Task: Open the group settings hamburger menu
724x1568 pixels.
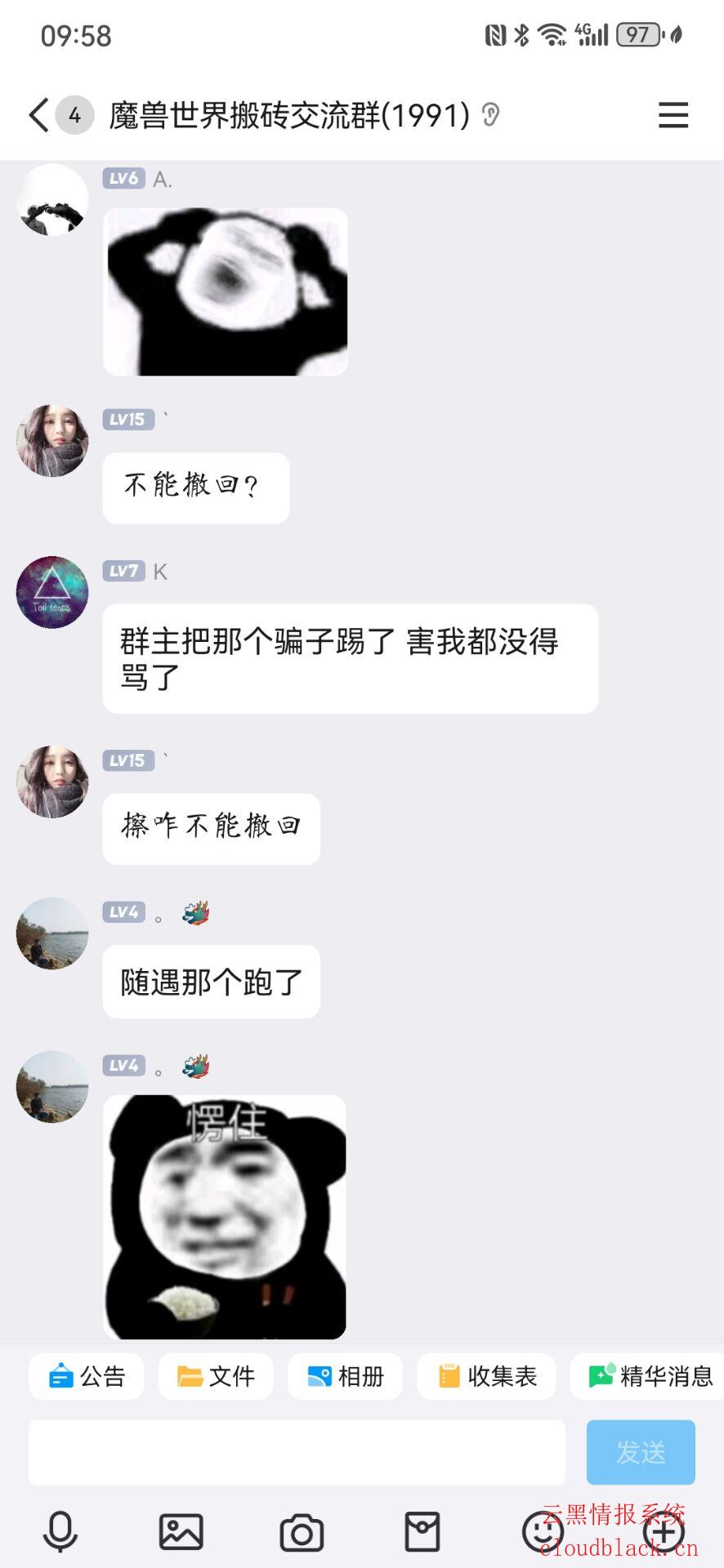Action: point(673,115)
